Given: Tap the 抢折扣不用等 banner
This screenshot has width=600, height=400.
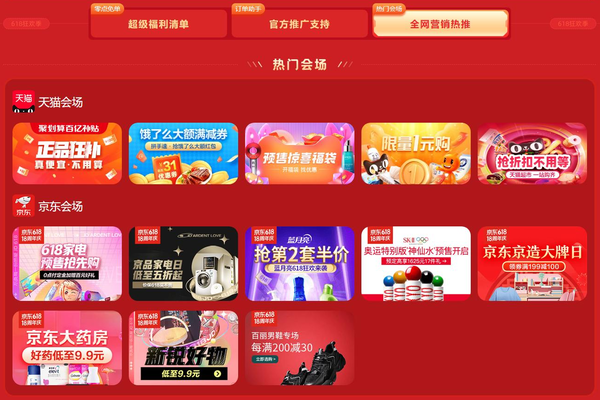Looking at the screenshot, I should [531, 154].
